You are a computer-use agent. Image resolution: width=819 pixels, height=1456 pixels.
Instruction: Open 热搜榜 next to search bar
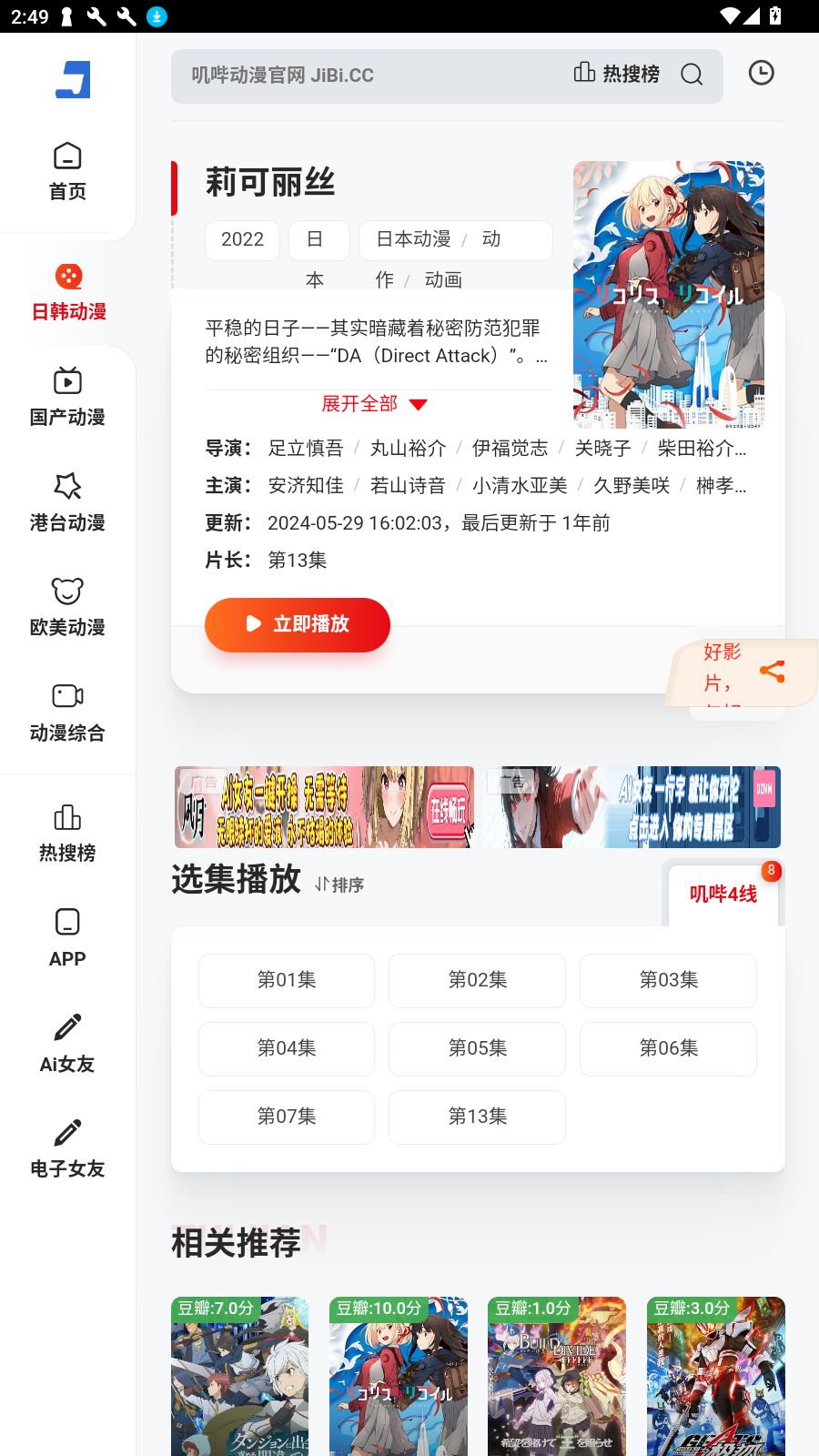click(x=620, y=76)
